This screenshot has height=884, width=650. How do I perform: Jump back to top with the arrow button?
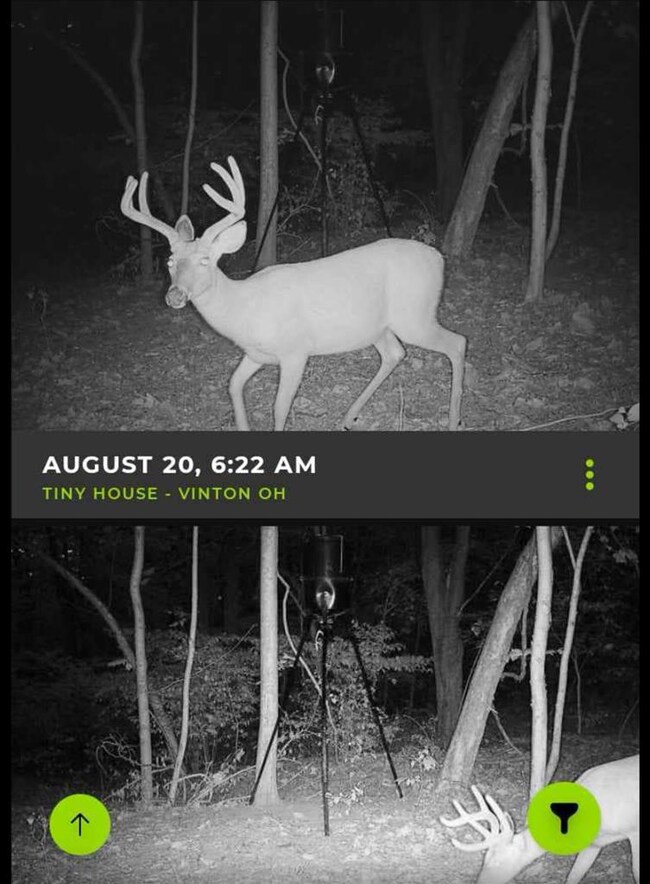click(80, 824)
